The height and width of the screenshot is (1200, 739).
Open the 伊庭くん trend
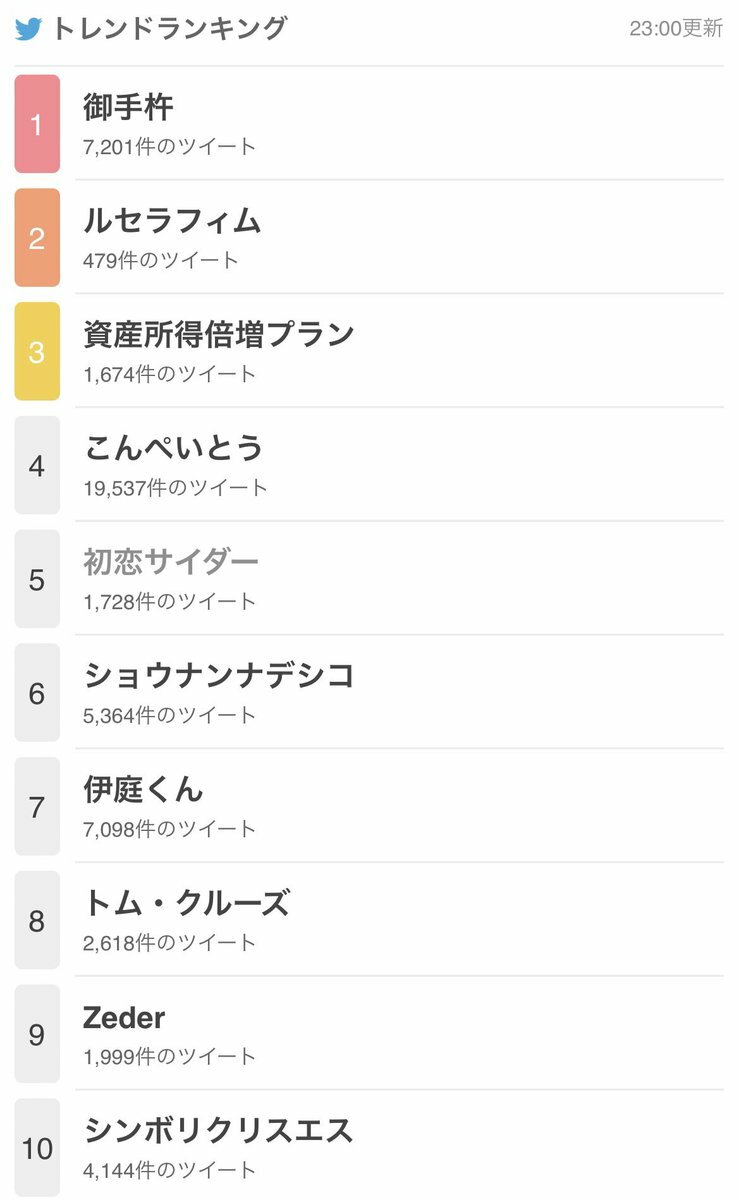click(369, 806)
